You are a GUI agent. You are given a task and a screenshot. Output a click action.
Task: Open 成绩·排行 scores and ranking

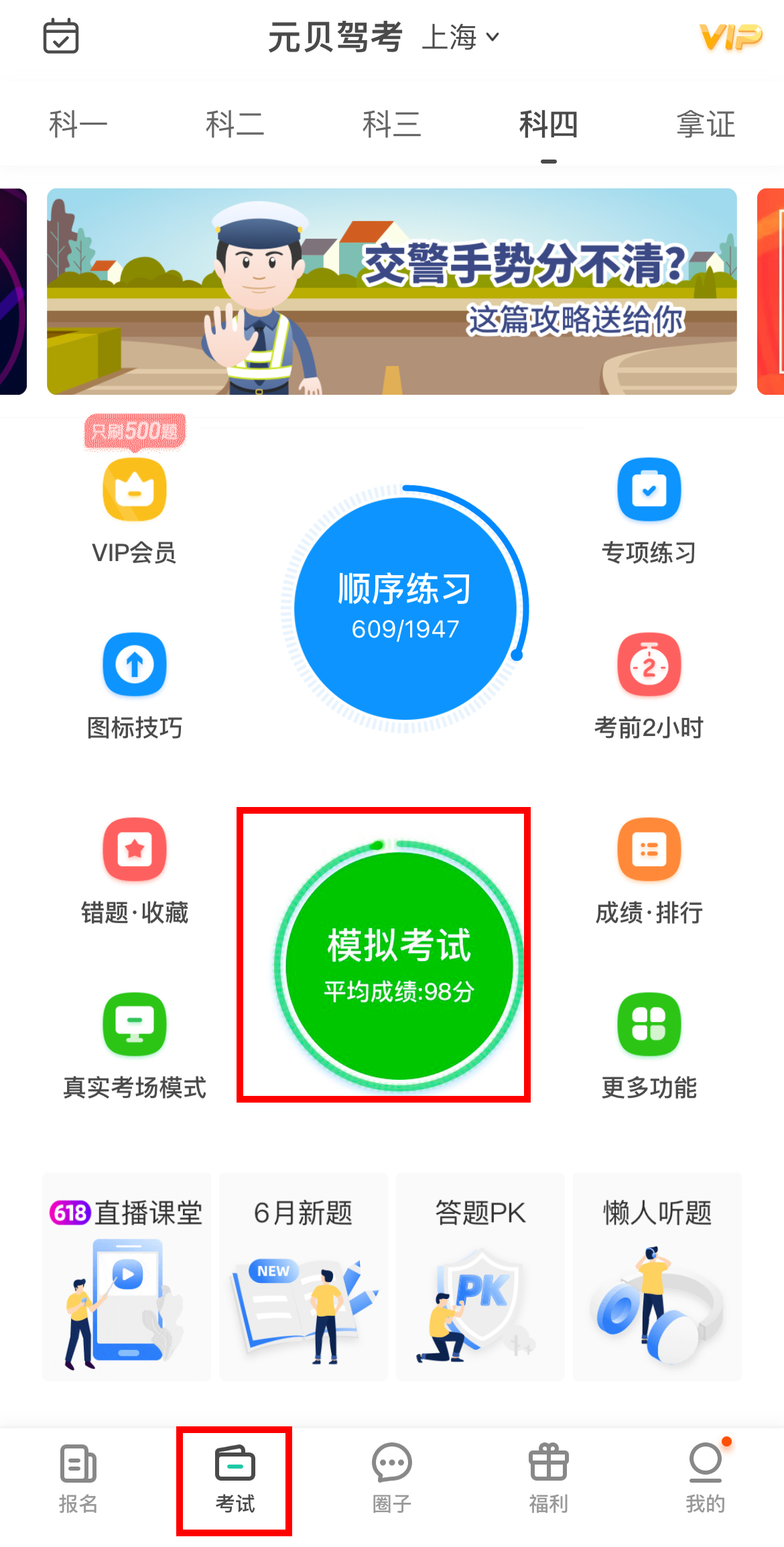click(x=649, y=871)
